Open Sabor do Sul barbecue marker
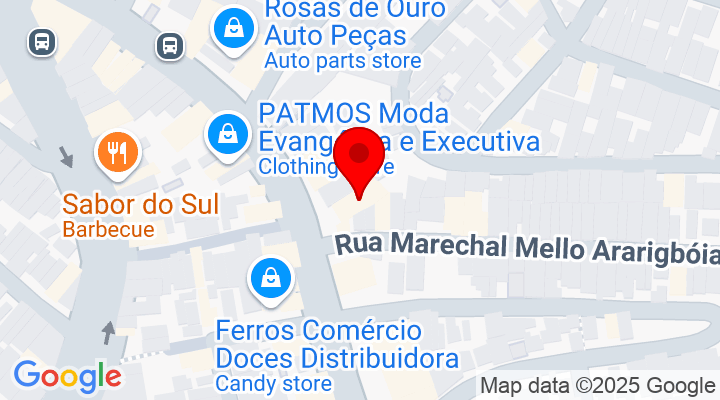 (117, 153)
